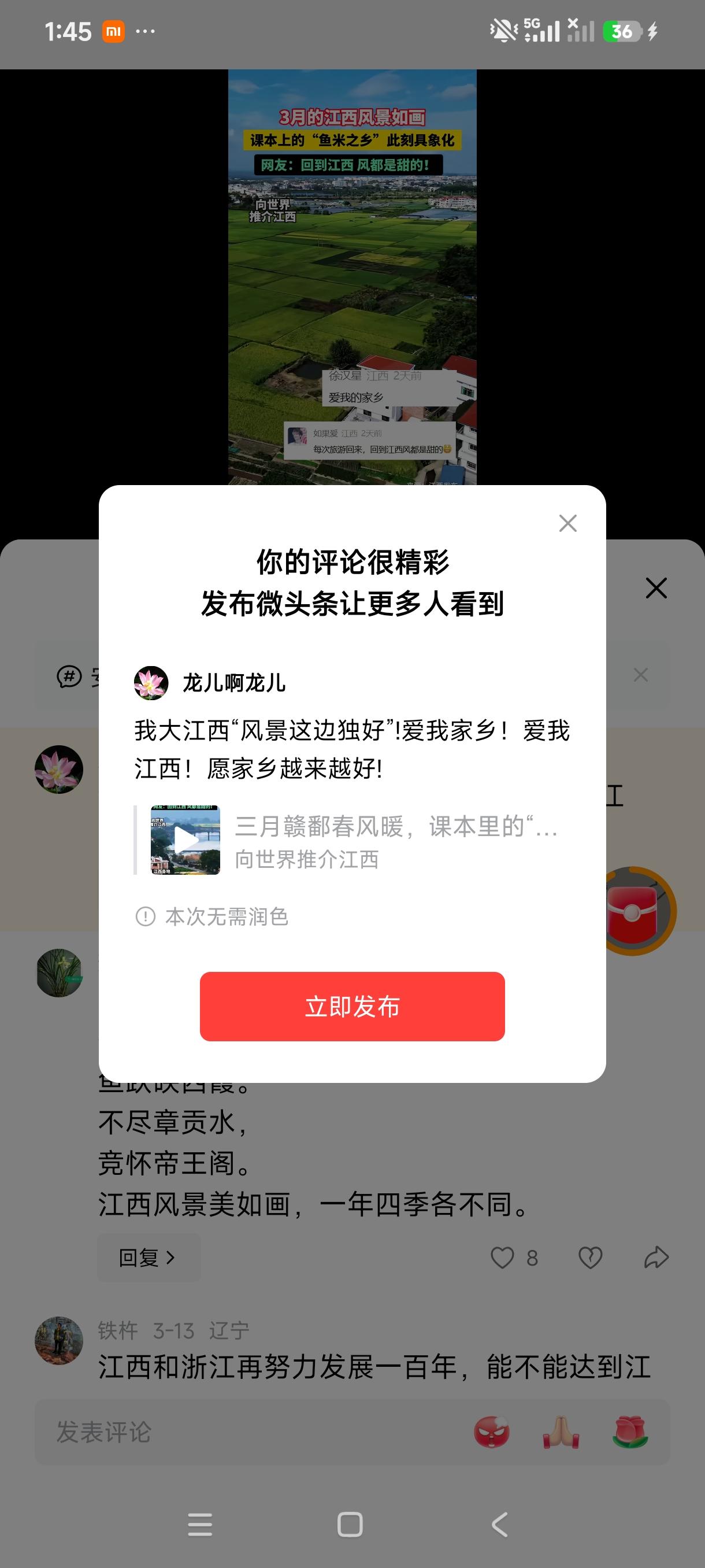Viewport: 705px width, 1568px height.
Task: Close the publish promotion dialog
Action: [x=567, y=523]
